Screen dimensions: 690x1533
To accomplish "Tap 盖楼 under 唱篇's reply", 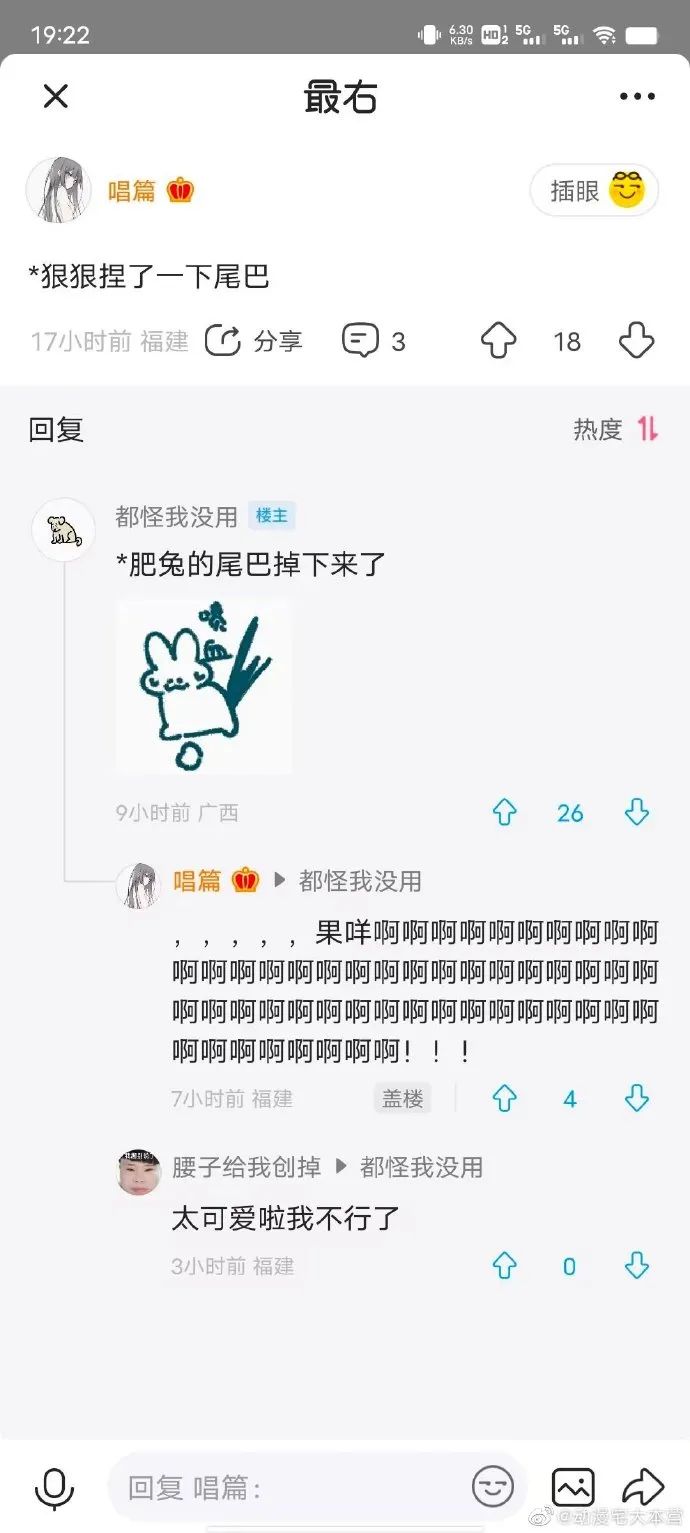I will coord(402,1099).
